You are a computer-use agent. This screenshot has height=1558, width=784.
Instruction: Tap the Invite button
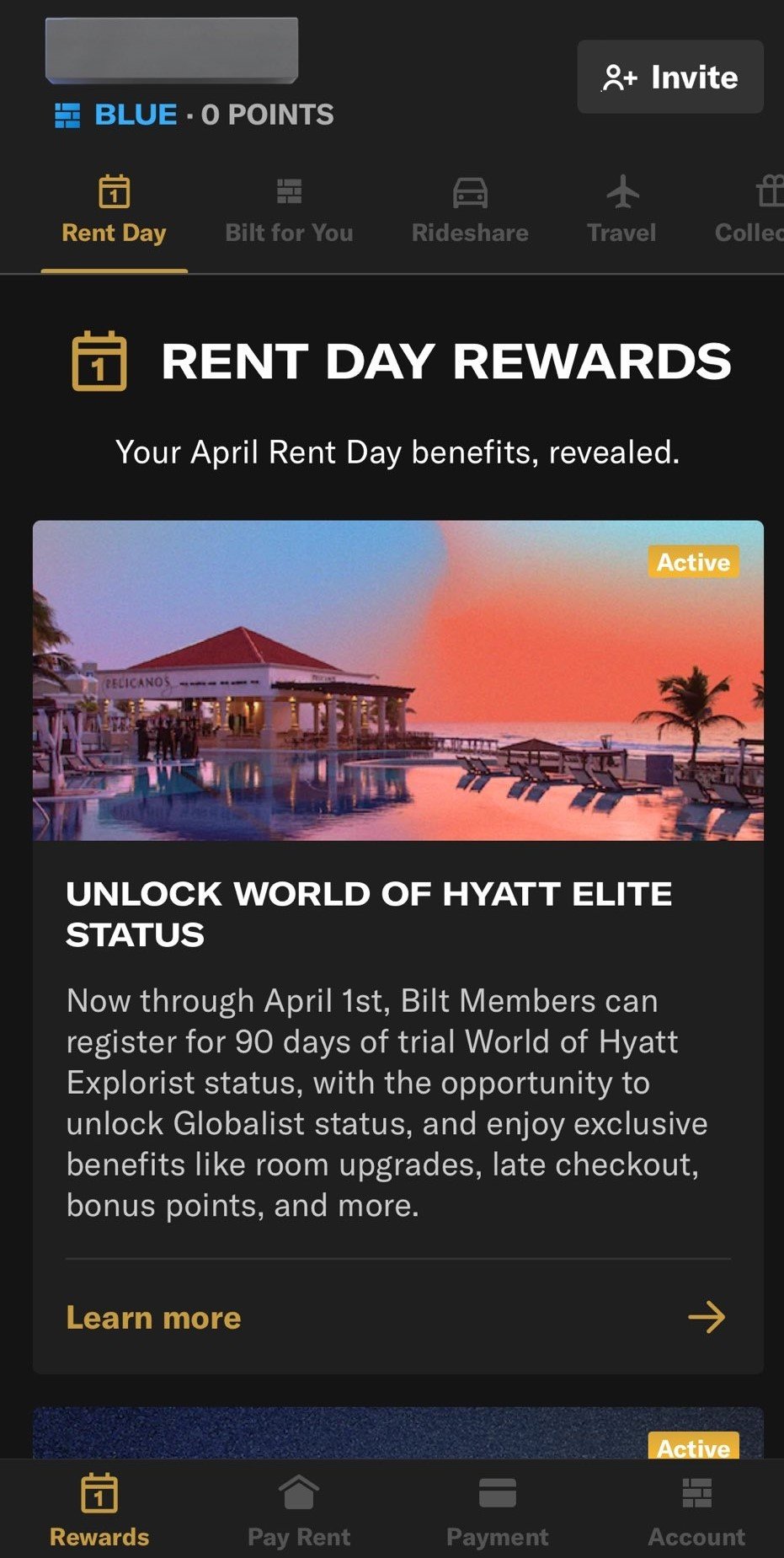coord(669,78)
